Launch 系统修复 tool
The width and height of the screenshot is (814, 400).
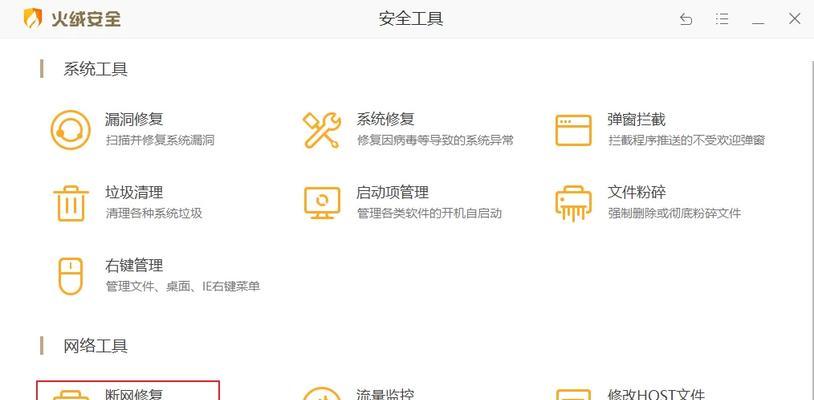(385, 129)
